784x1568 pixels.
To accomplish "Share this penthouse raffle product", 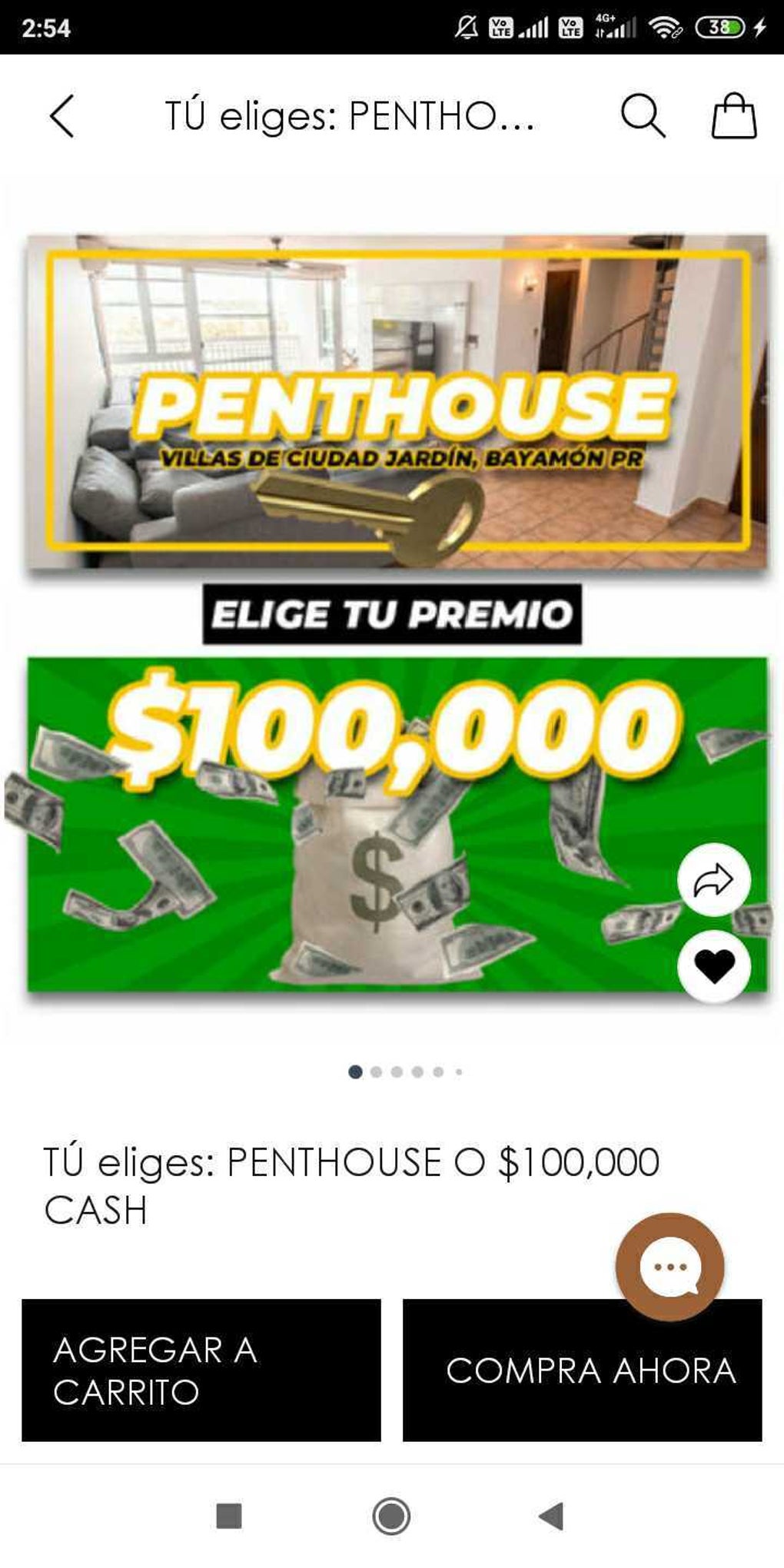I will (x=714, y=880).
